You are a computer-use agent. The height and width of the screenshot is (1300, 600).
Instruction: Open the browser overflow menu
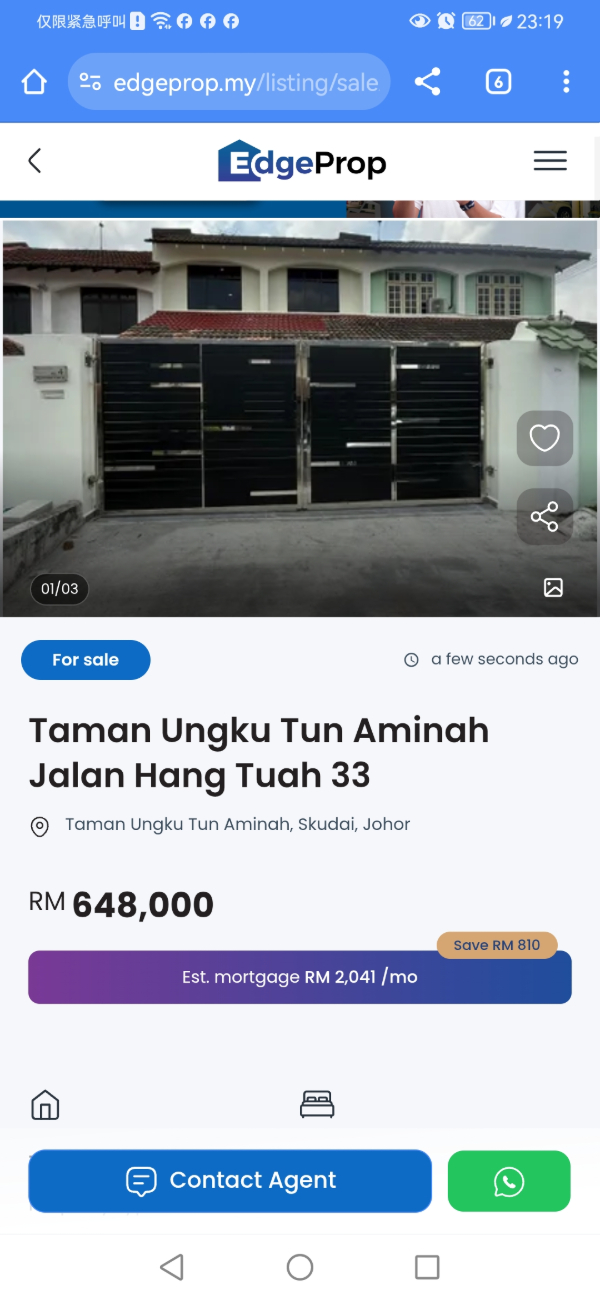(566, 82)
